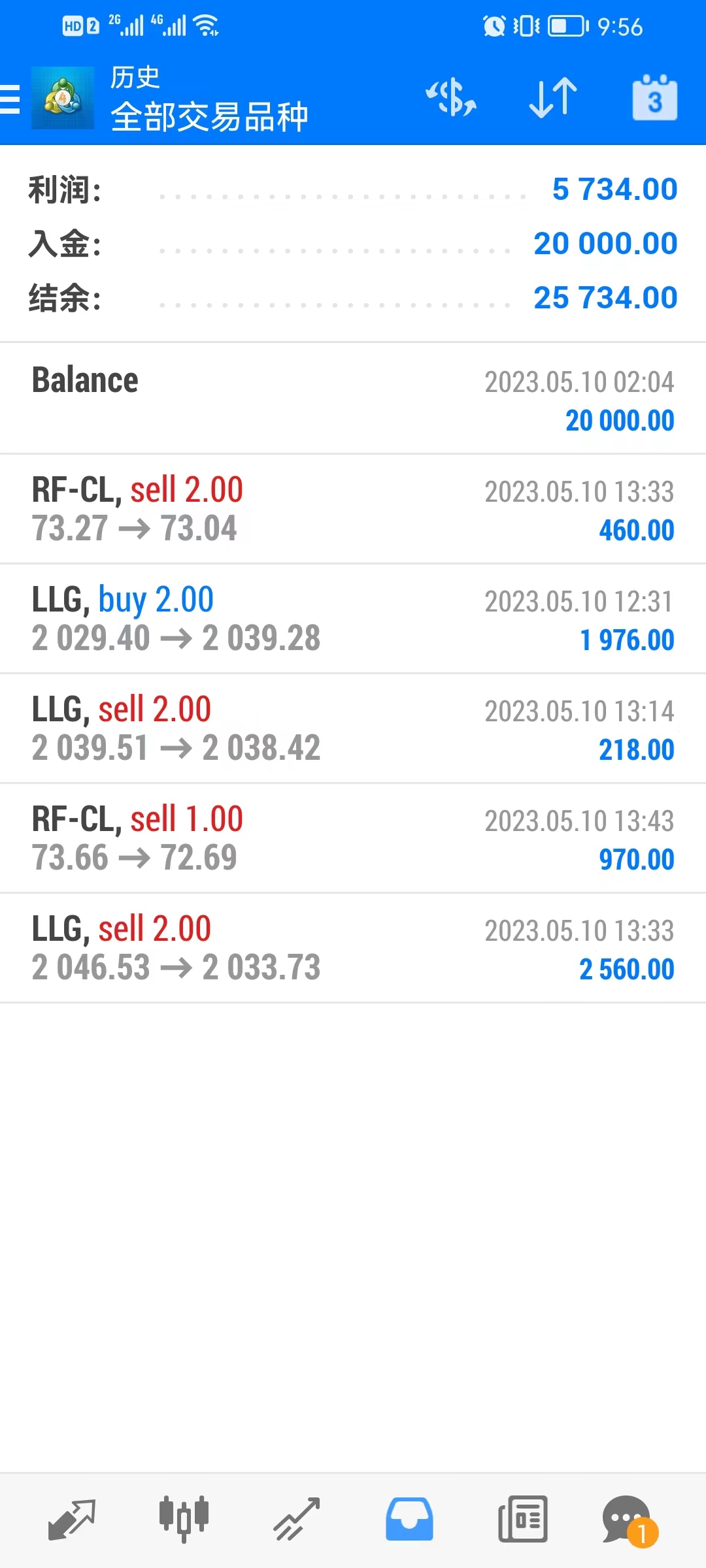Switch to the Trade tab
This screenshot has height=1568, width=706.
point(296,1518)
